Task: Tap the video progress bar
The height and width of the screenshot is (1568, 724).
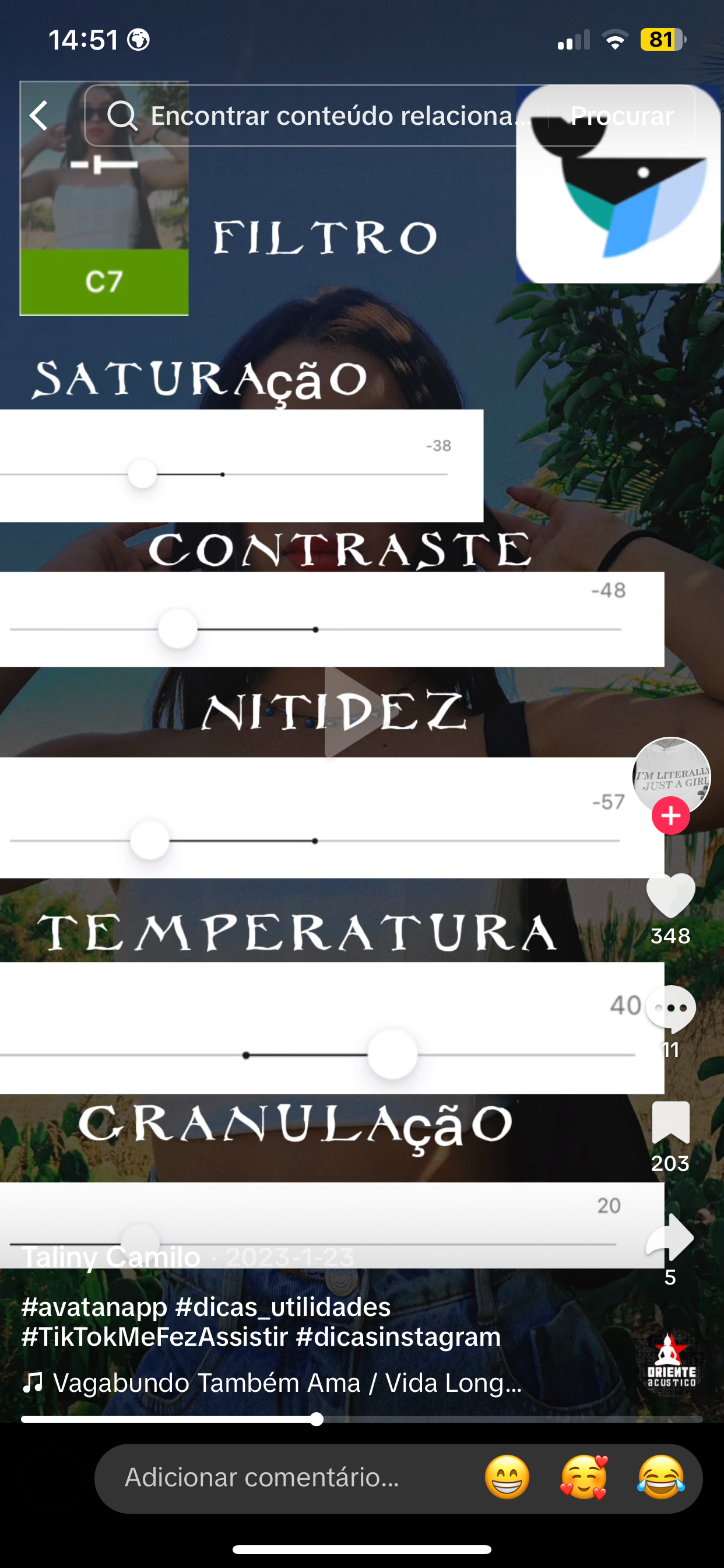Action: [362, 1419]
